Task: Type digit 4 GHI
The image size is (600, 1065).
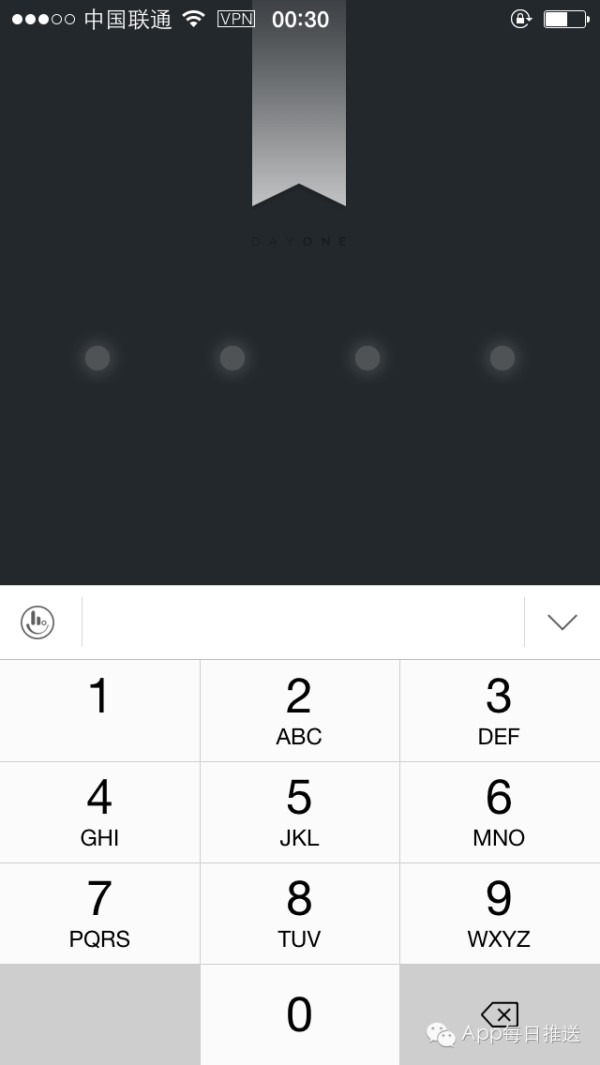Action: point(100,812)
